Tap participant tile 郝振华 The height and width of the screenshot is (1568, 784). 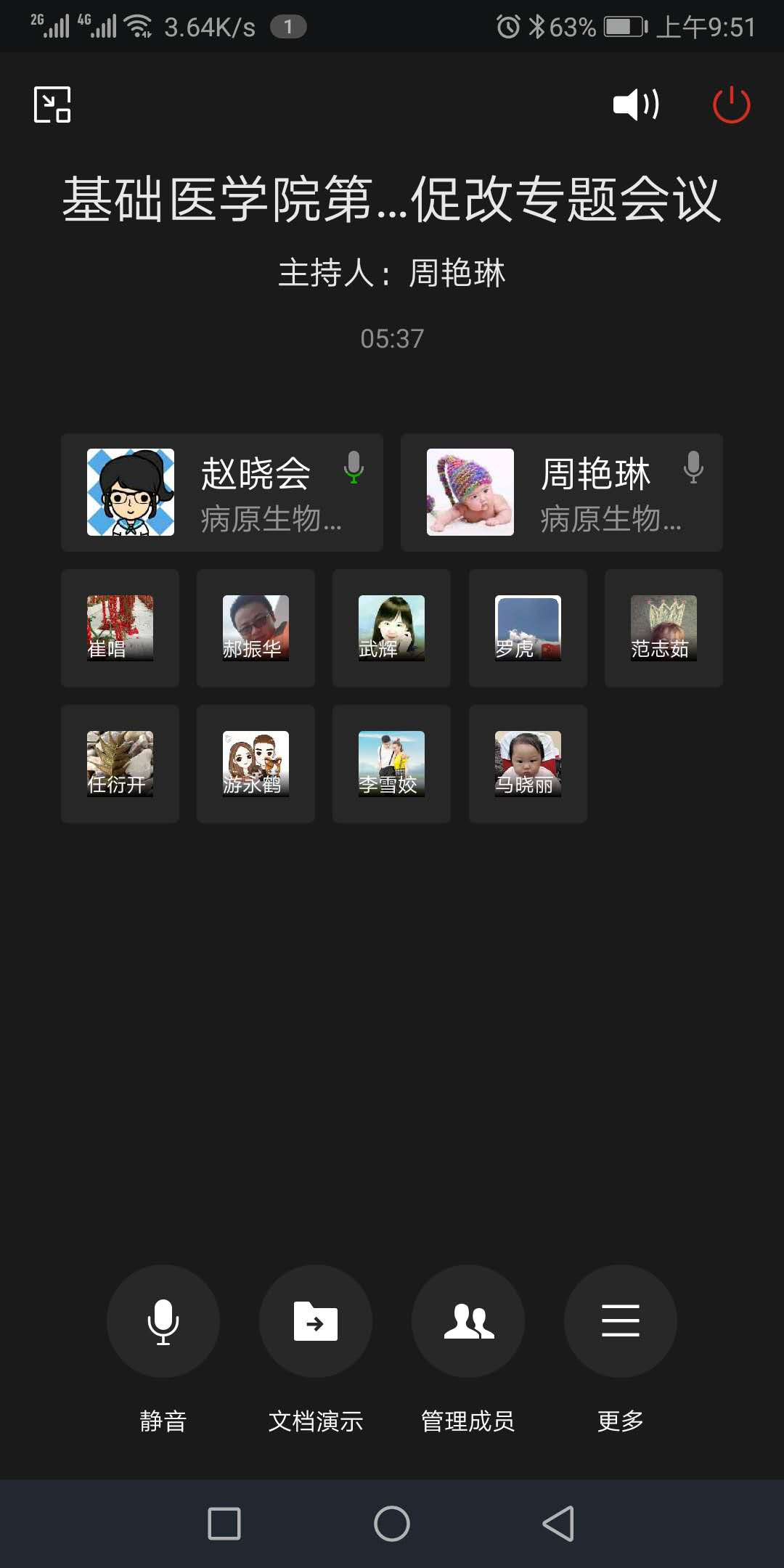coord(256,628)
